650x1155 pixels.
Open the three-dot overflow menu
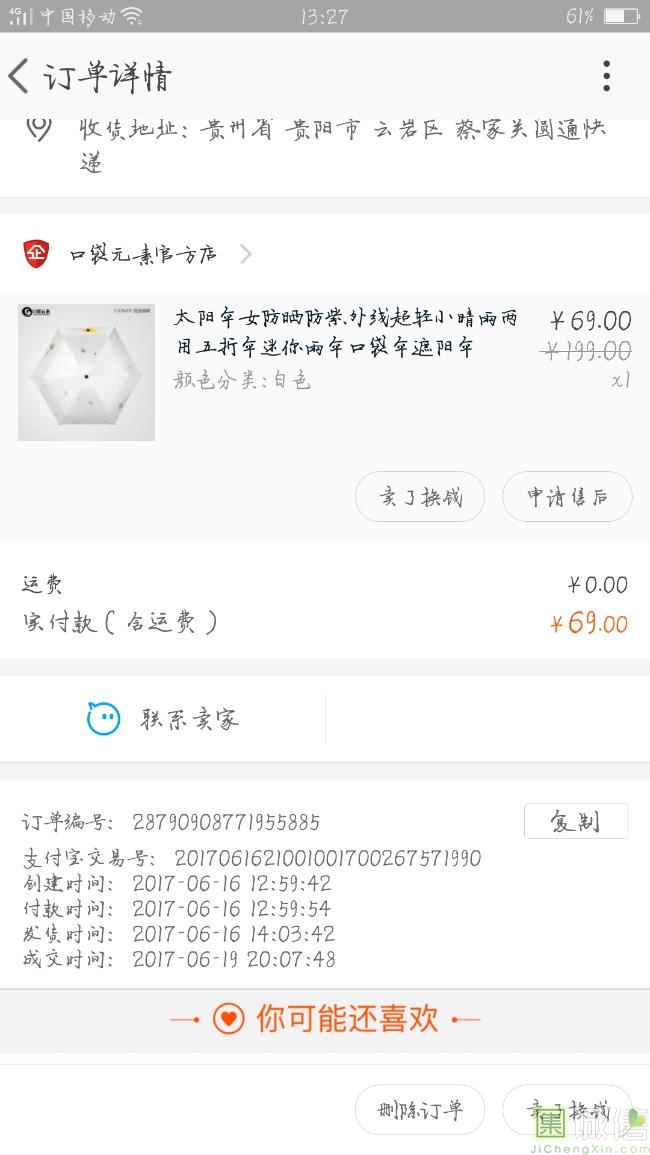606,76
